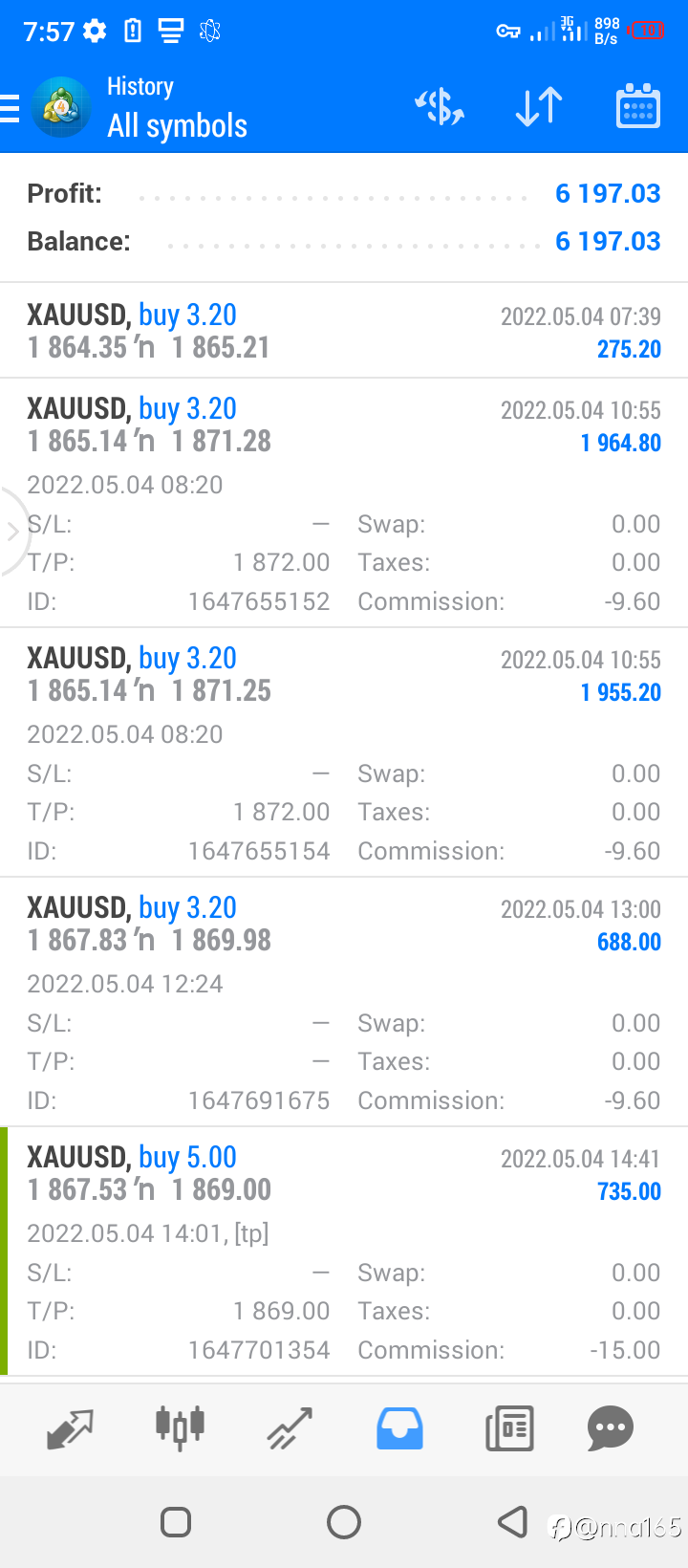Go back with system back button

click(513, 1521)
